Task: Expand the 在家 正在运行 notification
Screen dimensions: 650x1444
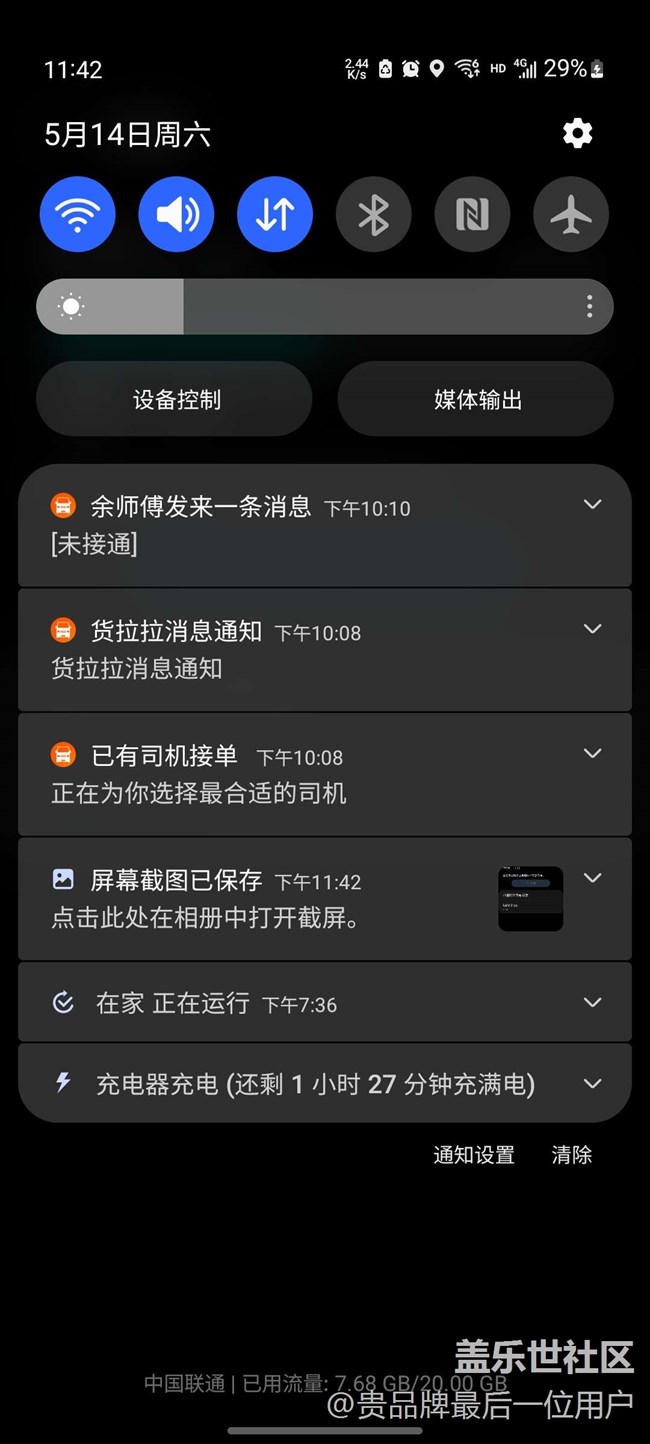Action: pyautogui.click(x=592, y=1003)
